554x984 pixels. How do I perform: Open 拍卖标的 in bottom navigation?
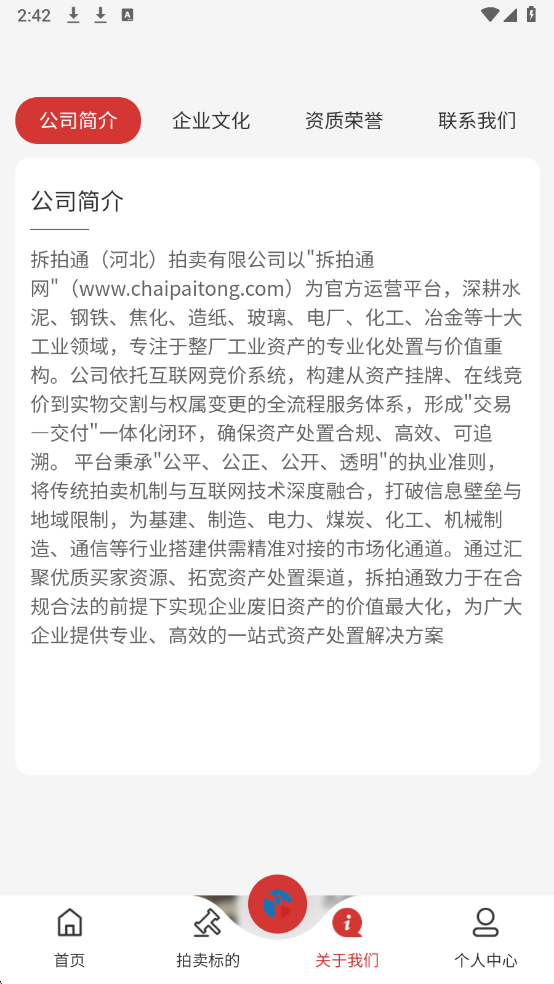[208, 938]
